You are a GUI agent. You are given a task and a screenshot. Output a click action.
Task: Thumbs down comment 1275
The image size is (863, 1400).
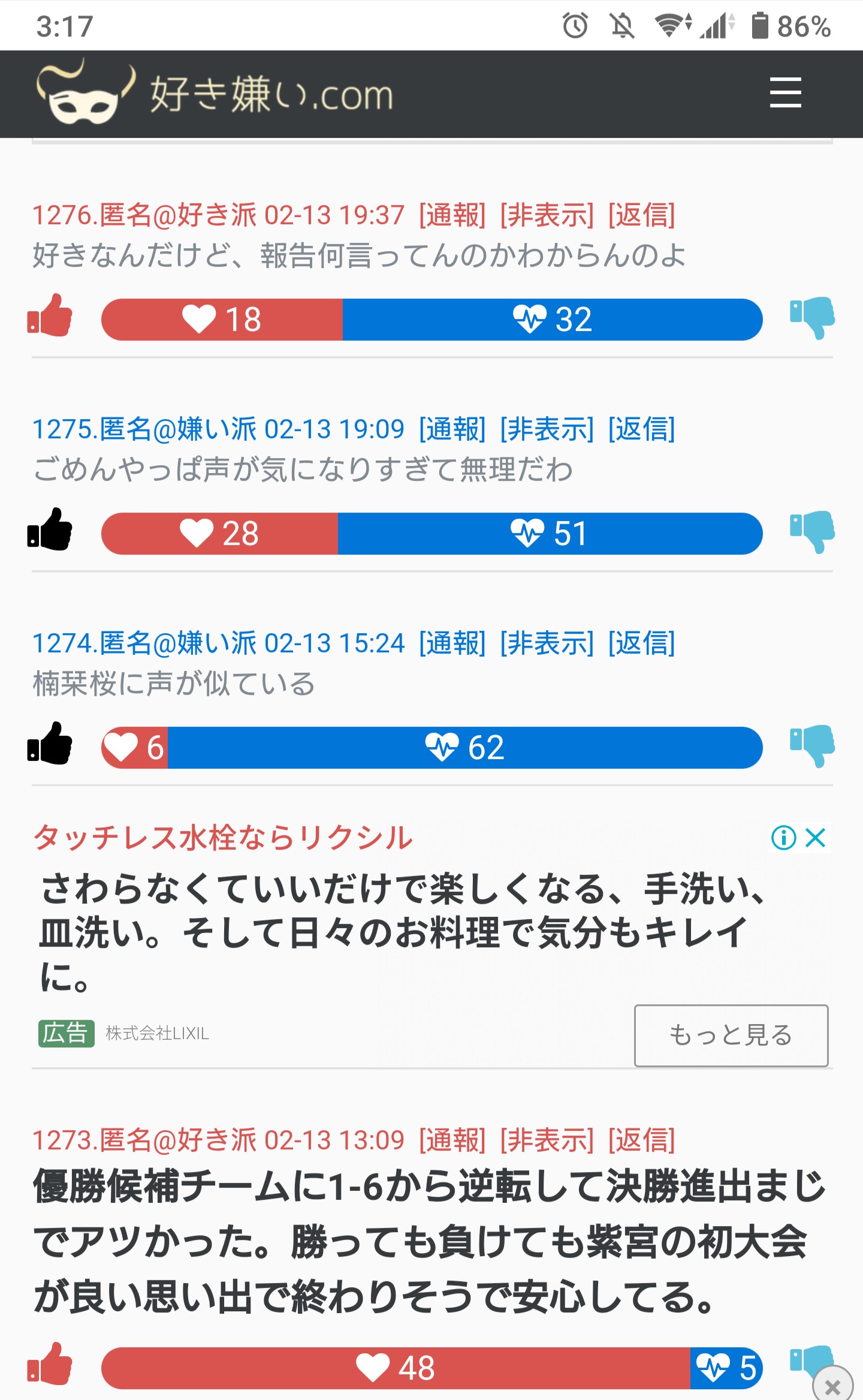812,532
